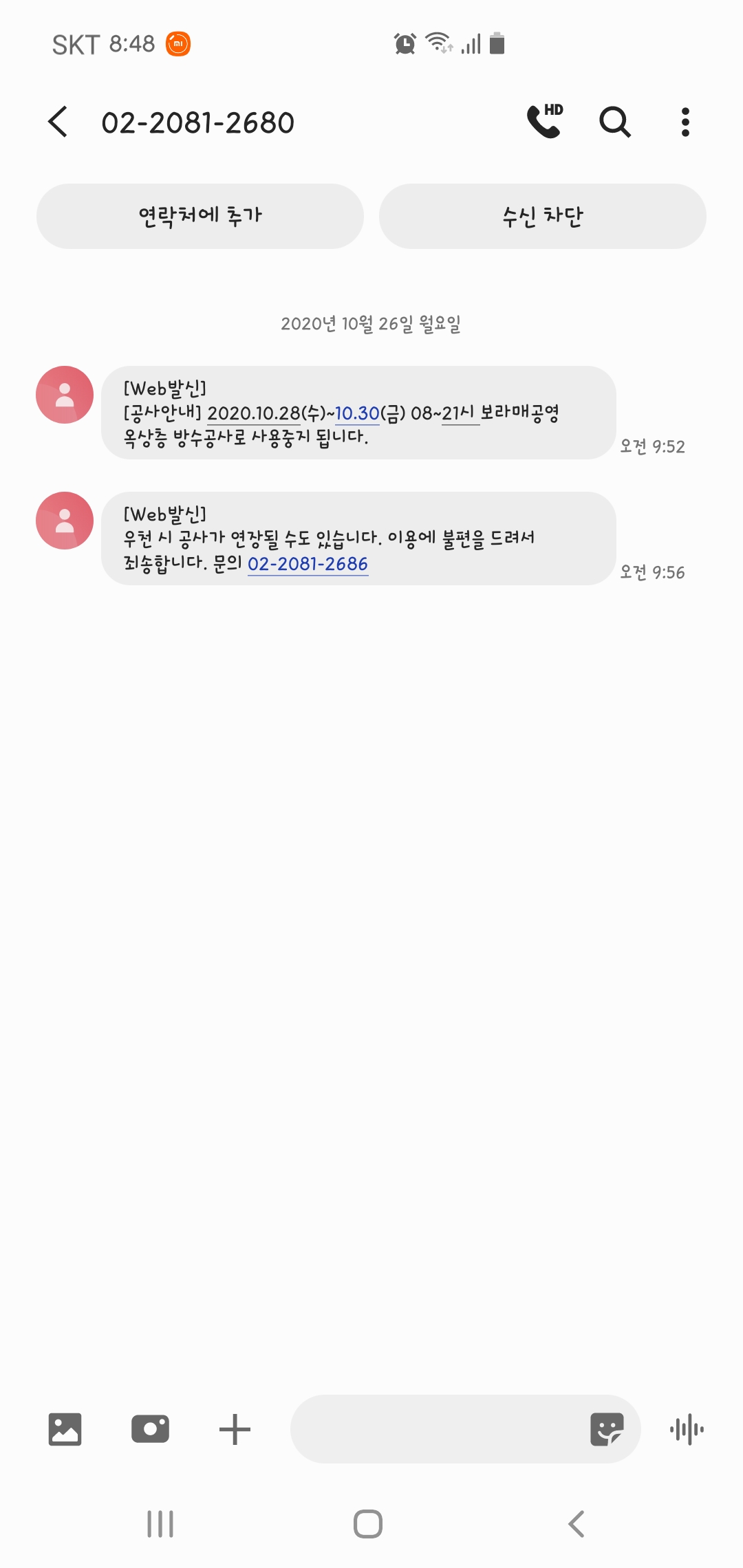Search within this conversation
The image size is (743, 1568).
tap(614, 122)
